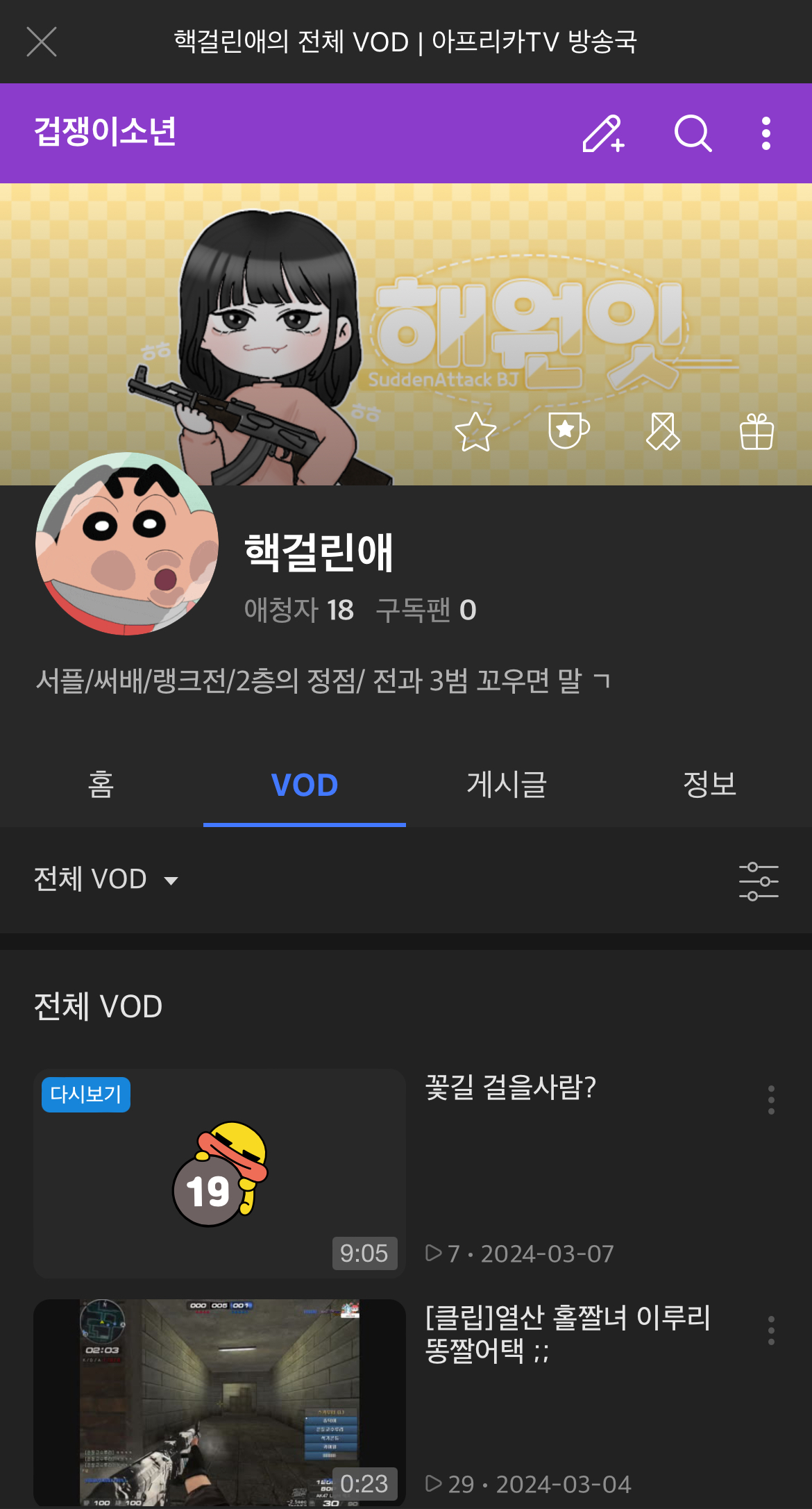
Task: Play the 꽃길 걸을사람? replay video
Action: pyautogui.click(x=219, y=1174)
